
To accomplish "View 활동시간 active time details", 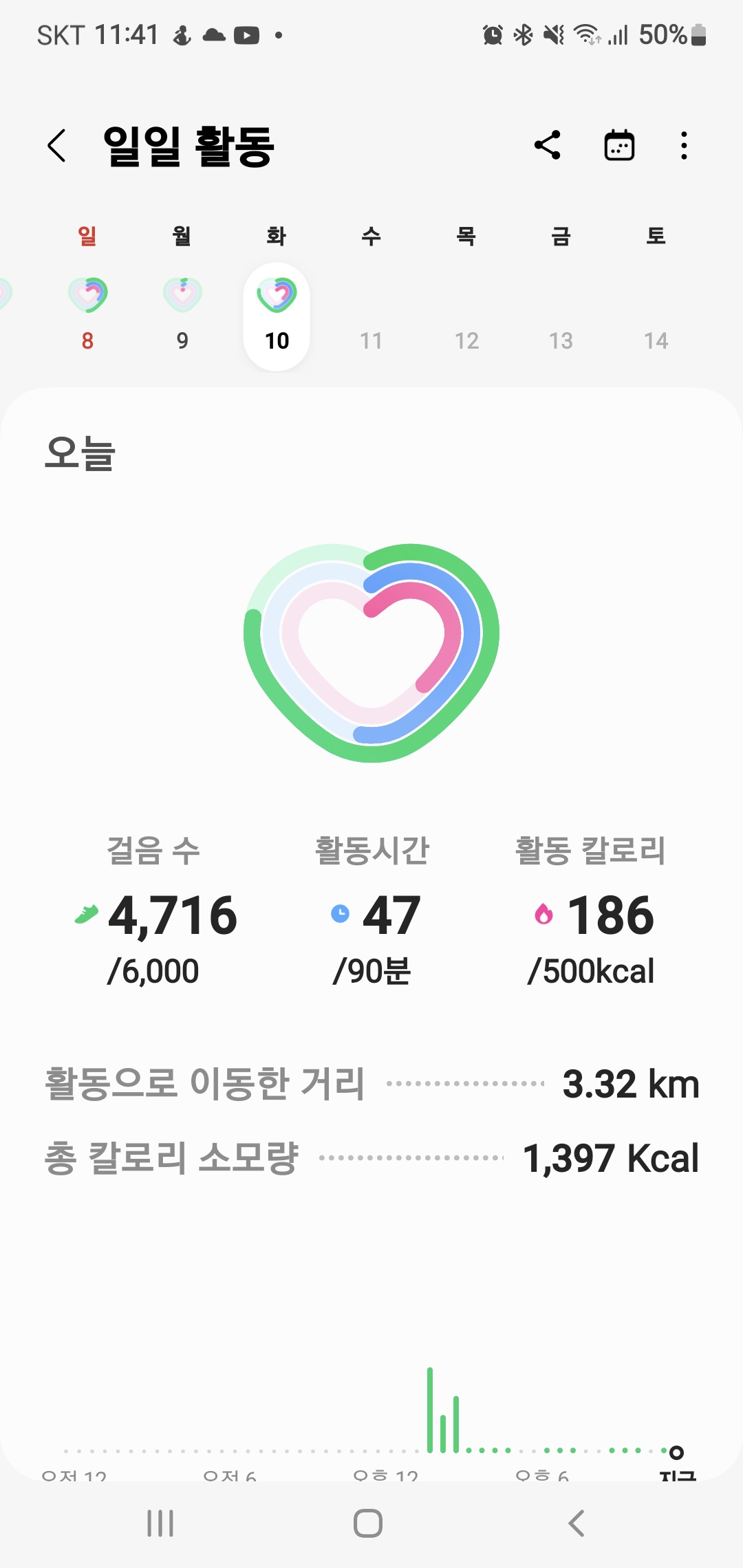I will pyautogui.click(x=372, y=913).
